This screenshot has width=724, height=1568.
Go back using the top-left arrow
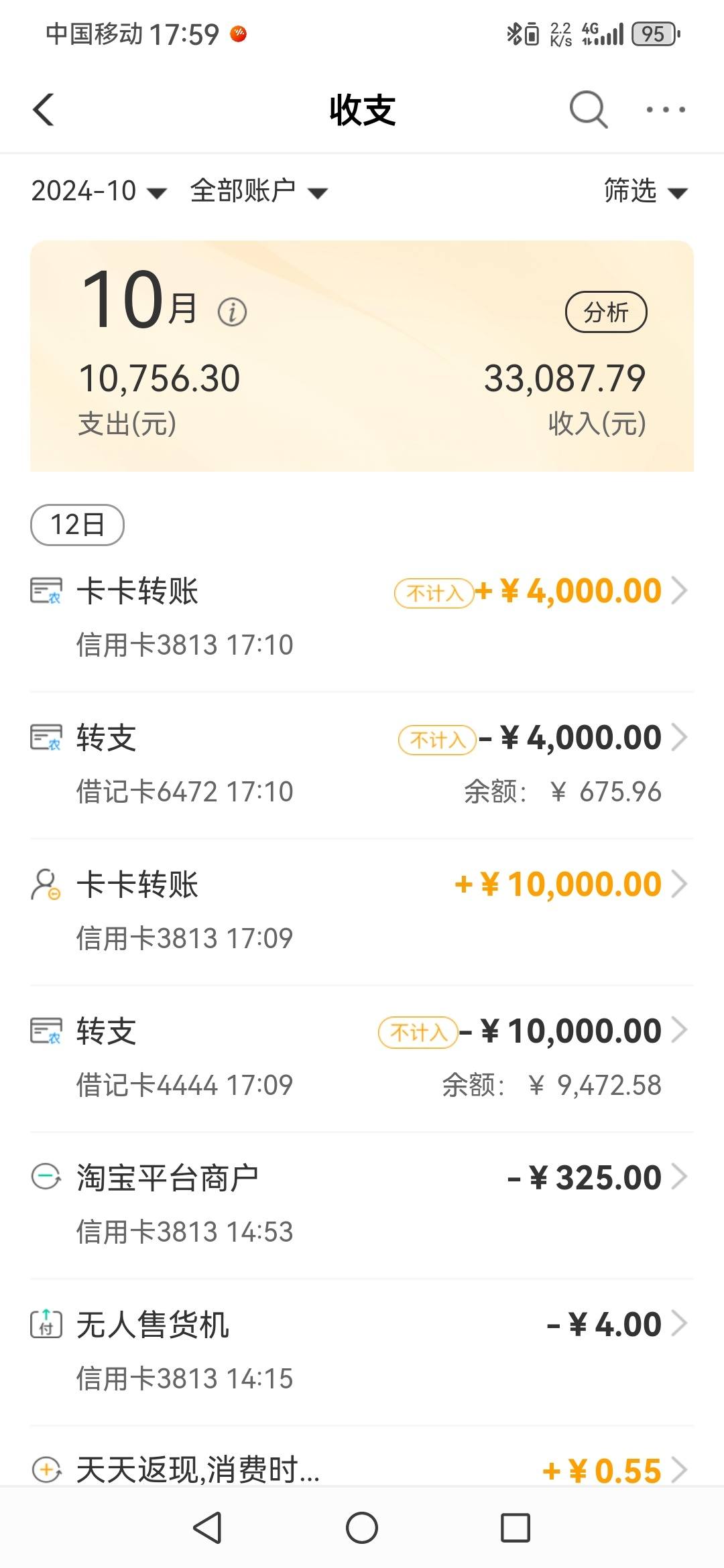coord(44,109)
